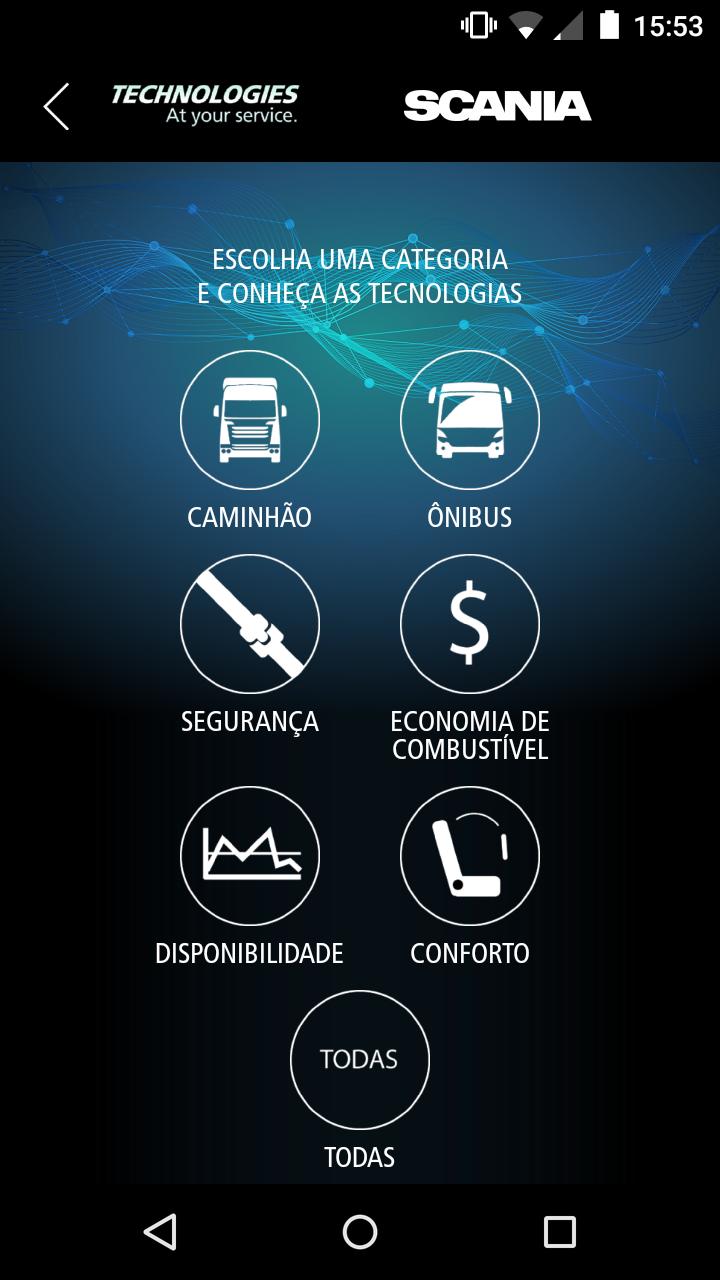Tap the Economia de Combustível label
The width and height of the screenshot is (720, 1280).
pos(470,733)
